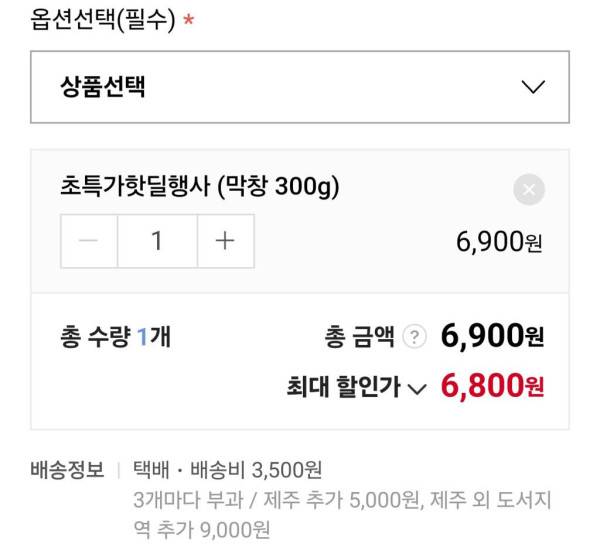Tap the quantity field showing 1
Image resolution: width=600 pixels, height=547 pixels.
point(157,241)
